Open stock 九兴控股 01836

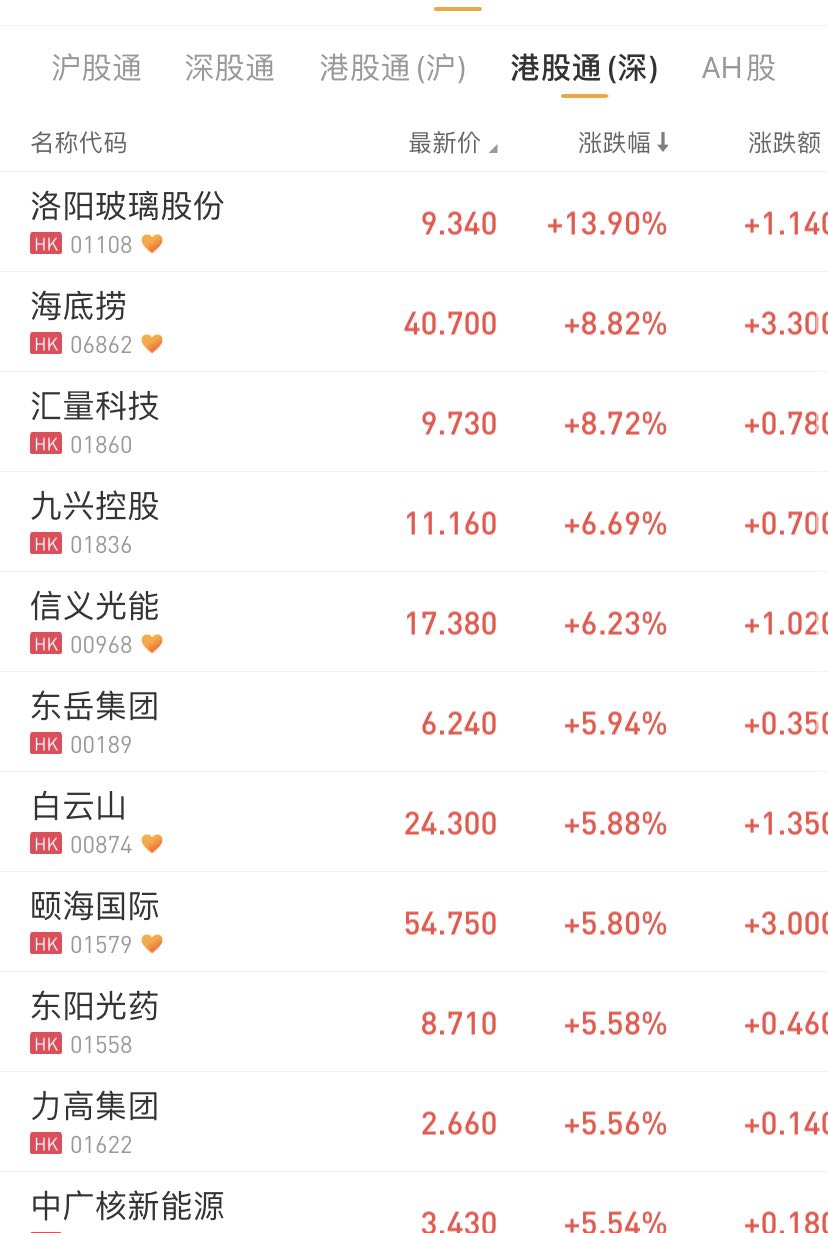95,522
